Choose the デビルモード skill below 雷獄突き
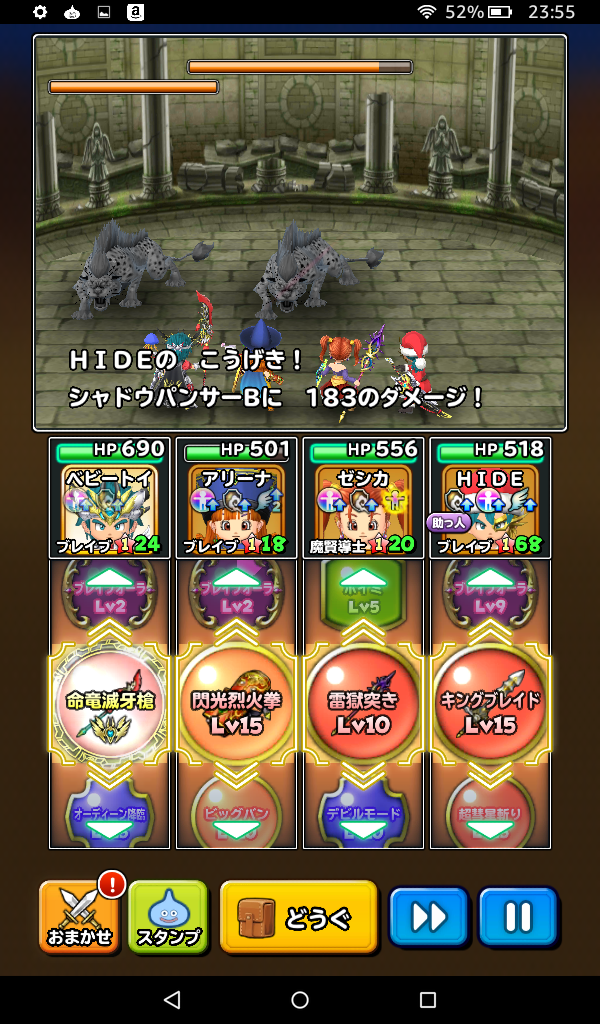Image resolution: width=600 pixels, height=1024 pixels. pyautogui.click(x=363, y=810)
